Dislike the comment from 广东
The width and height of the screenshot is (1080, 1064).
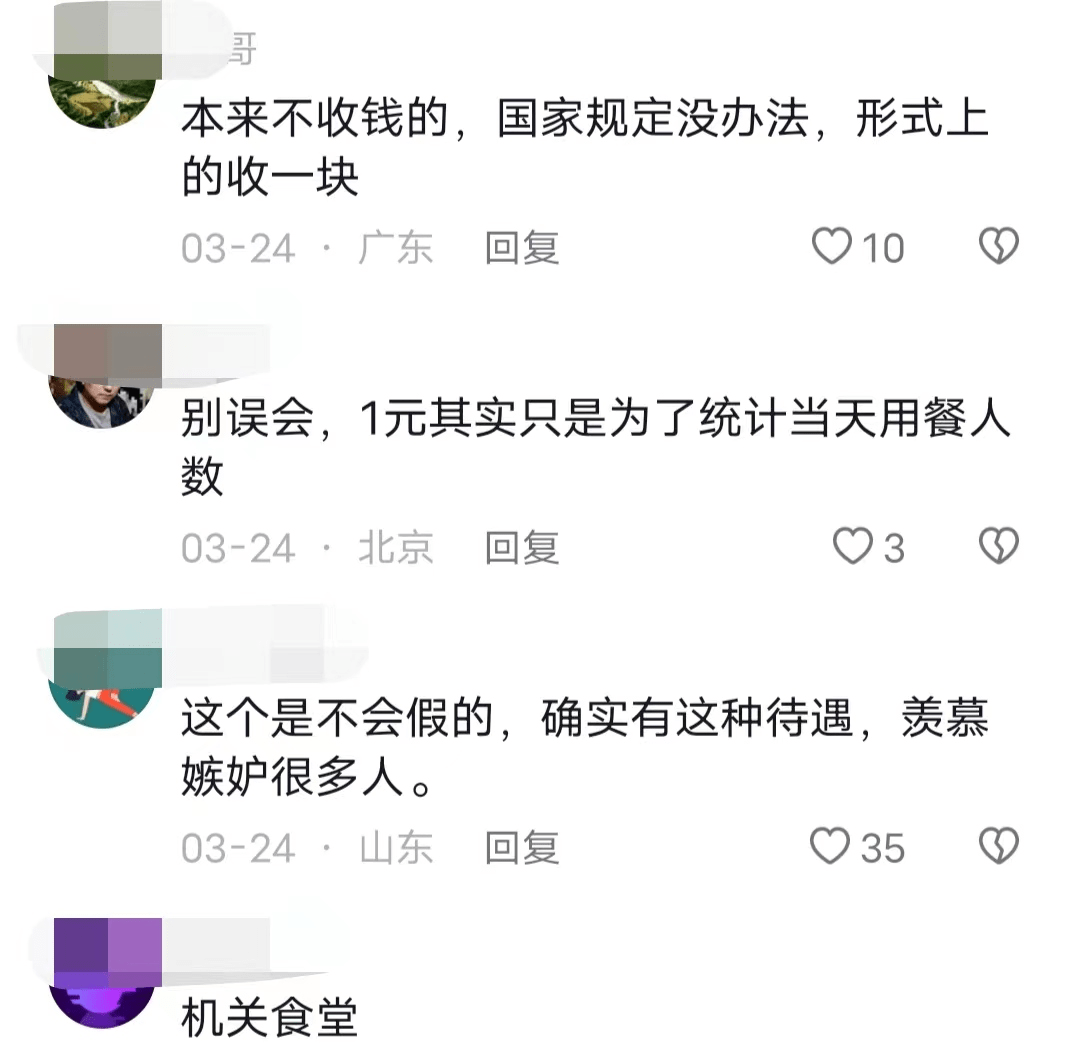click(998, 247)
